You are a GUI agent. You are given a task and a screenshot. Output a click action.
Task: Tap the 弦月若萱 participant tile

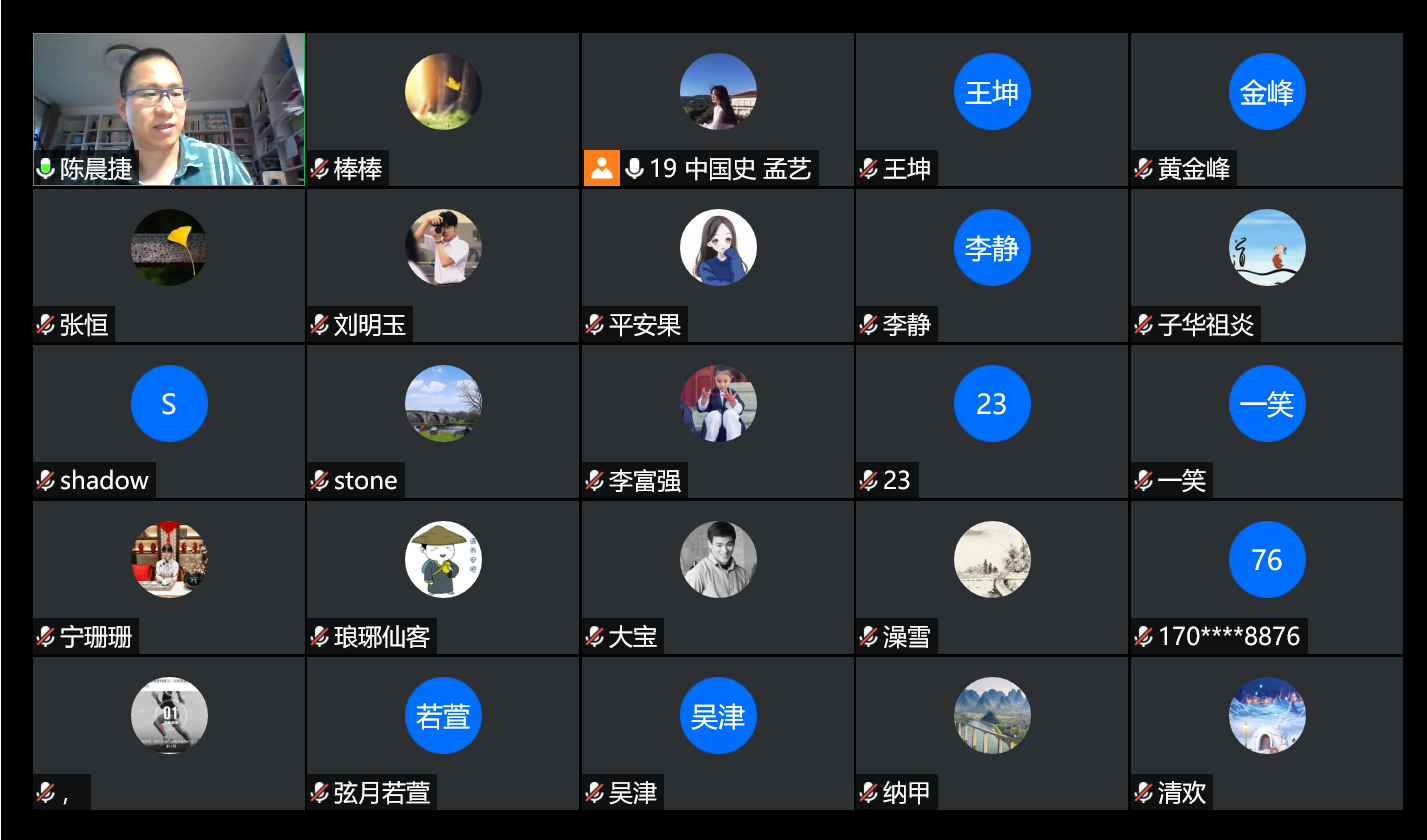pyautogui.click(x=443, y=733)
